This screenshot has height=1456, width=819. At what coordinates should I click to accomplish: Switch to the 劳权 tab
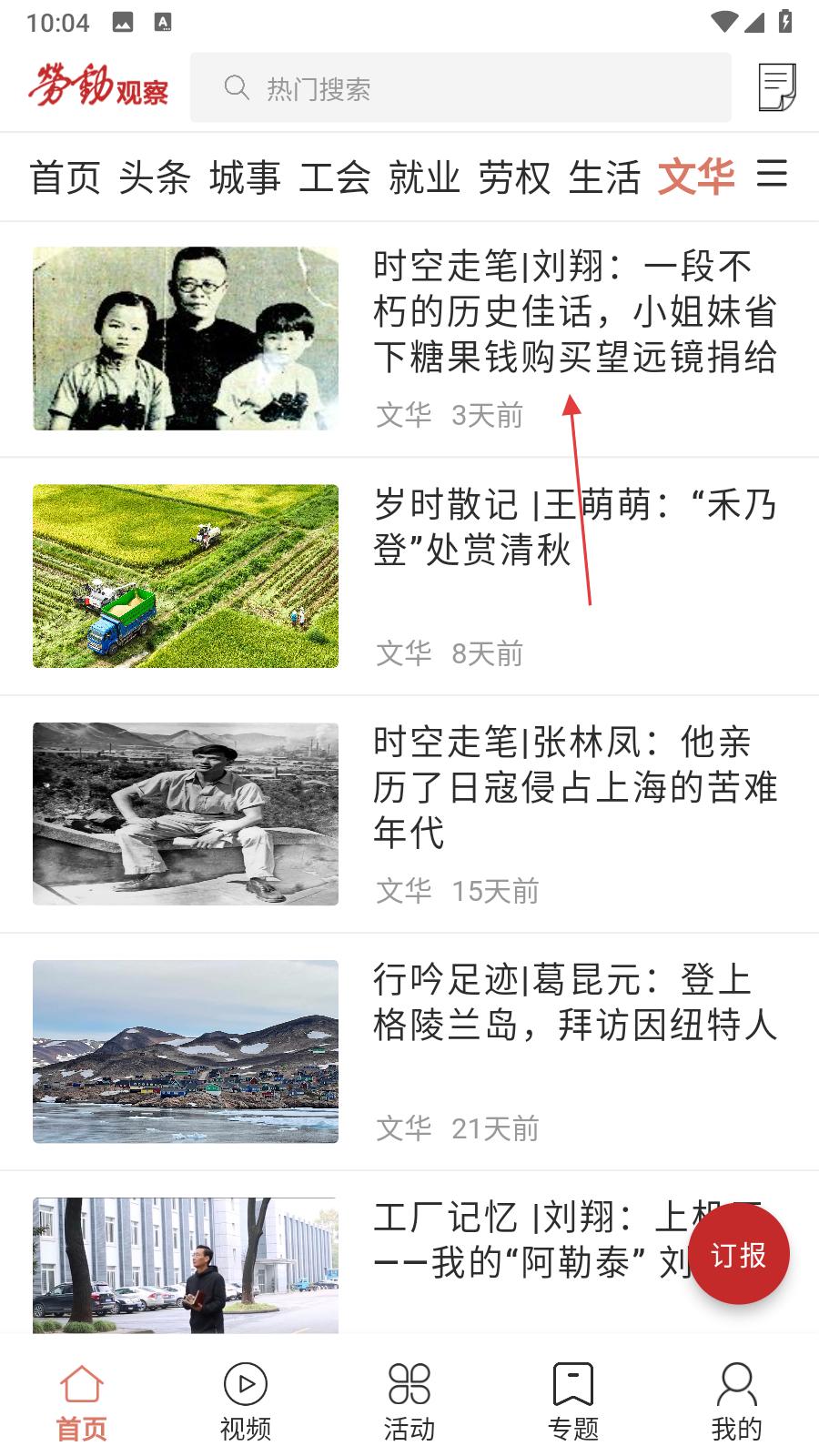pos(515,177)
